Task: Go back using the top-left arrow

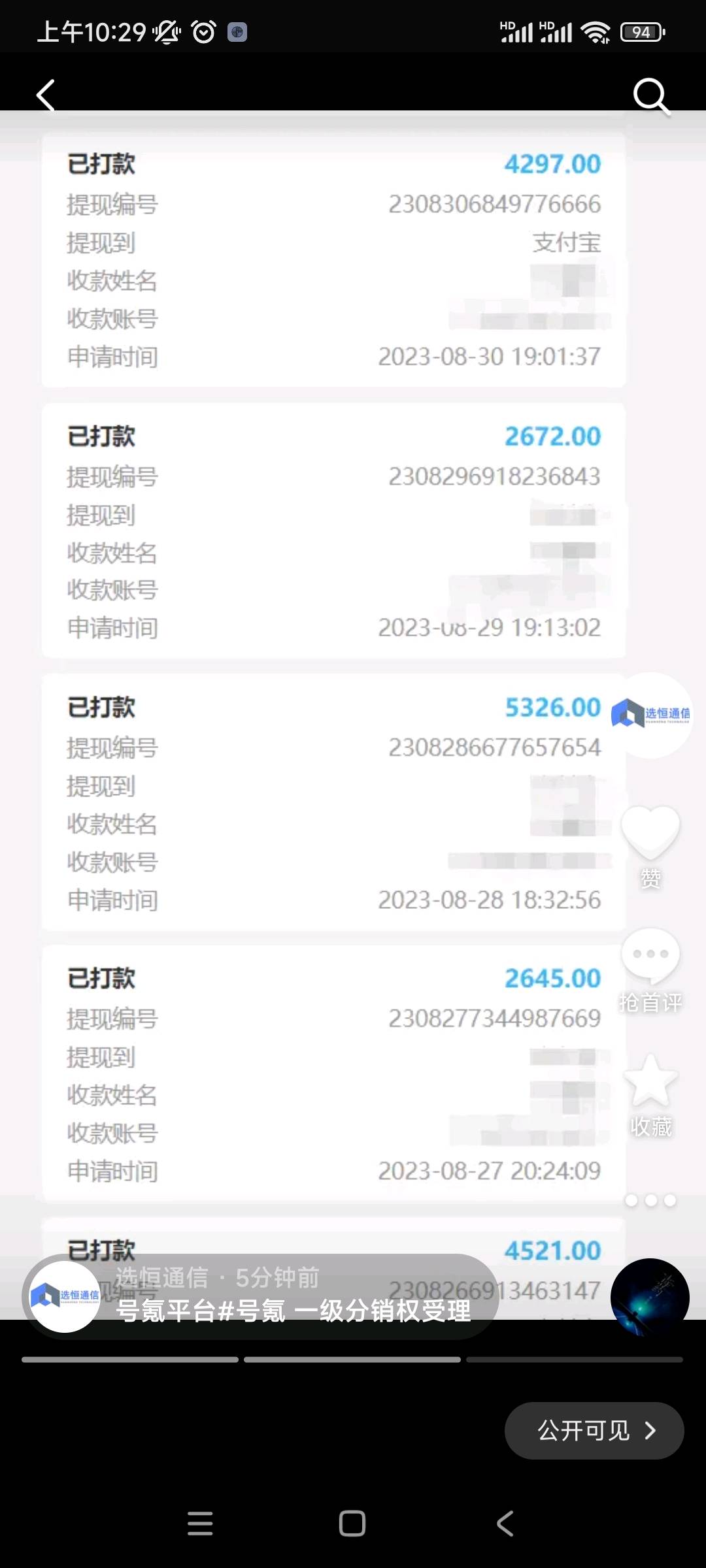Action: pyautogui.click(x=46, y=95)
